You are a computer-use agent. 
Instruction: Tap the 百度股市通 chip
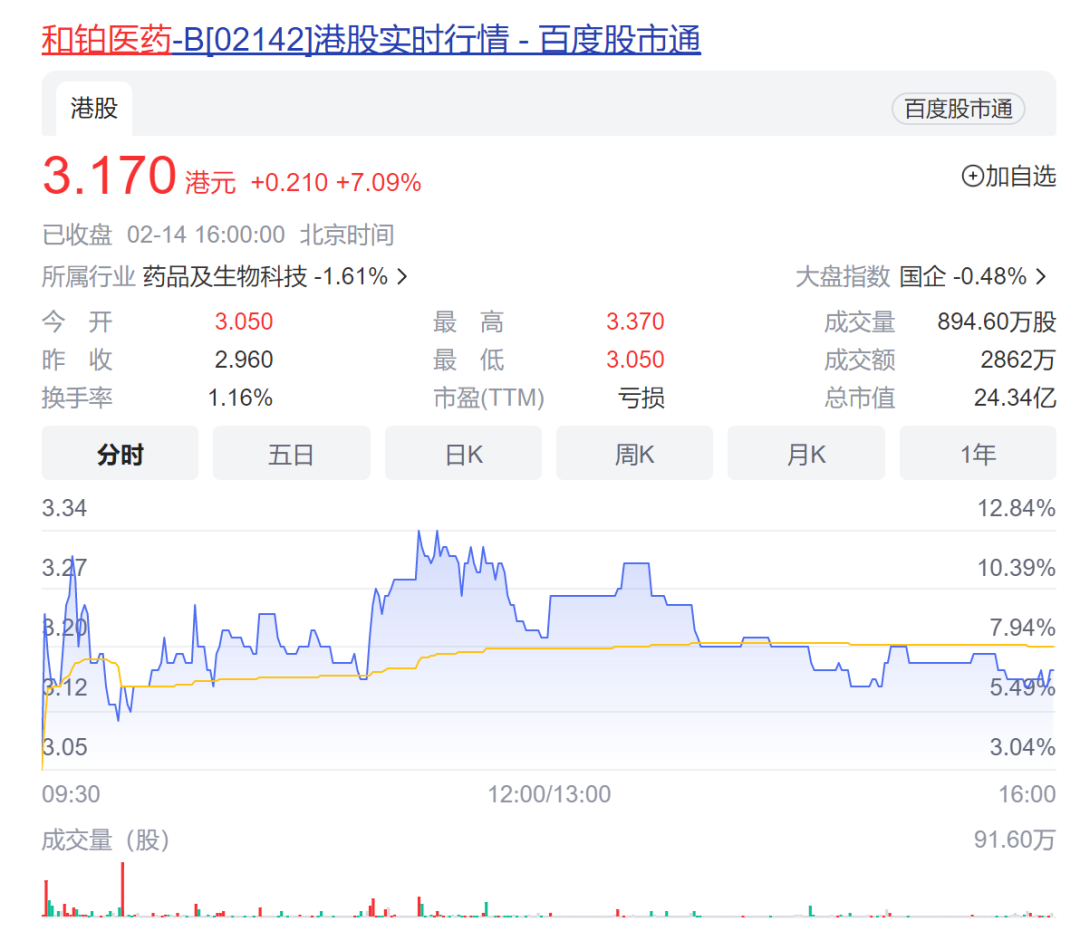click(x=958, y=109)
